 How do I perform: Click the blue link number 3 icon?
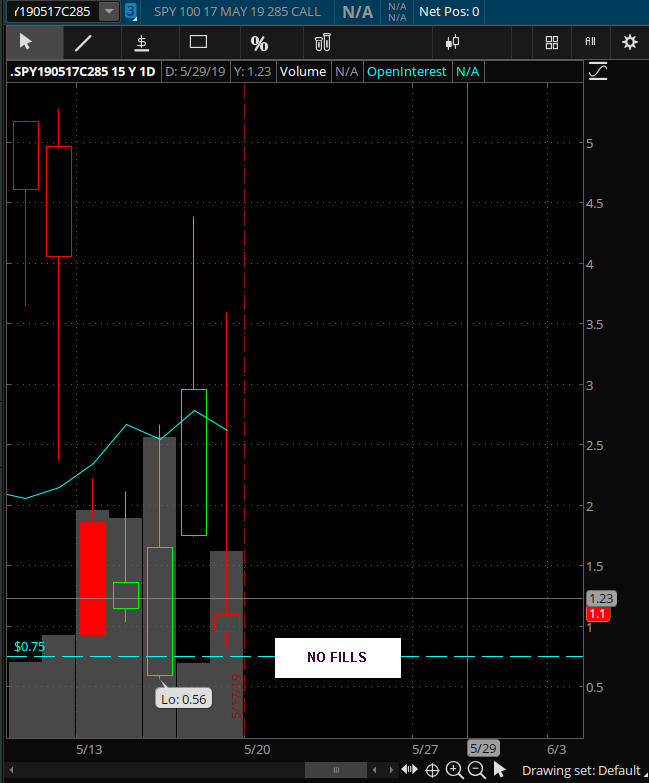tap(131, 12)
